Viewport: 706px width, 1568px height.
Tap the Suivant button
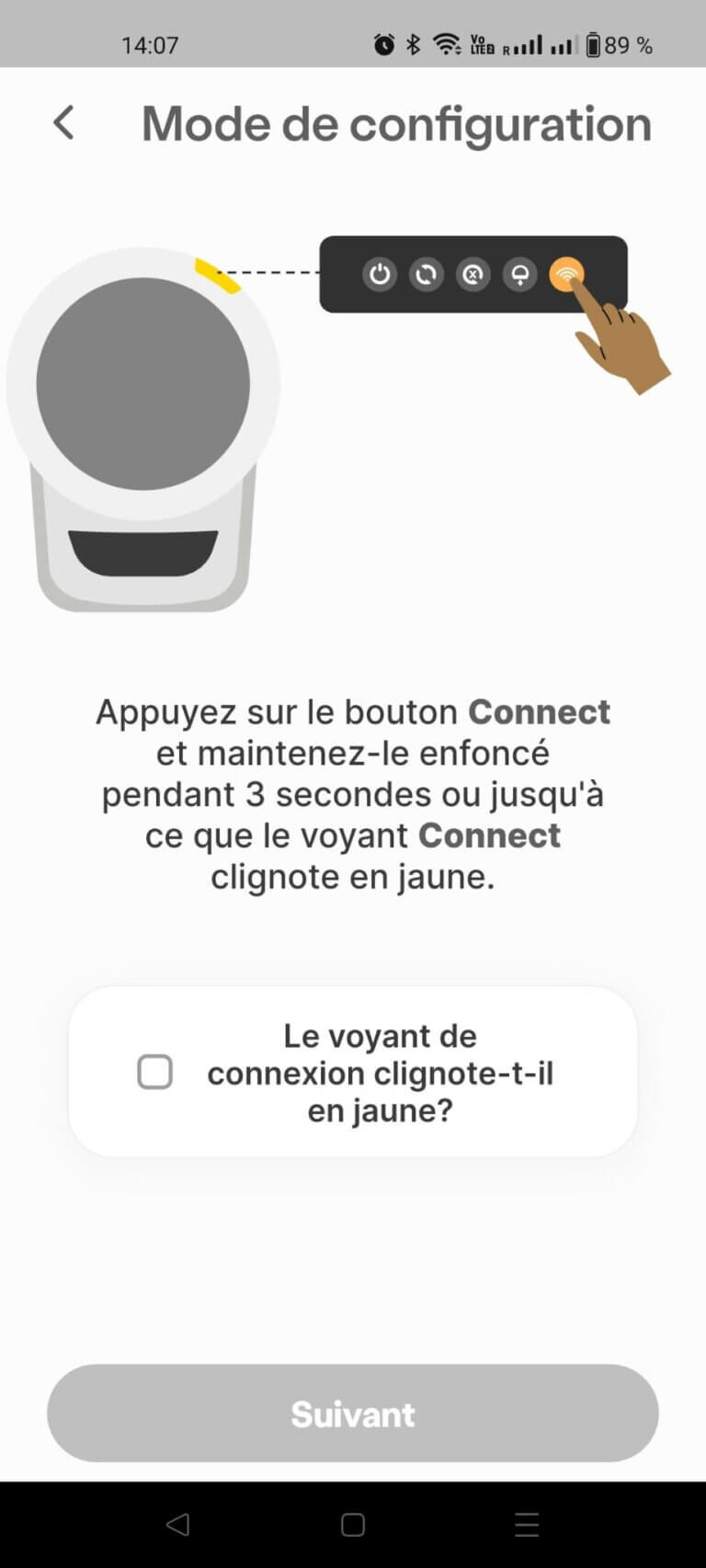pos(353,1414)
